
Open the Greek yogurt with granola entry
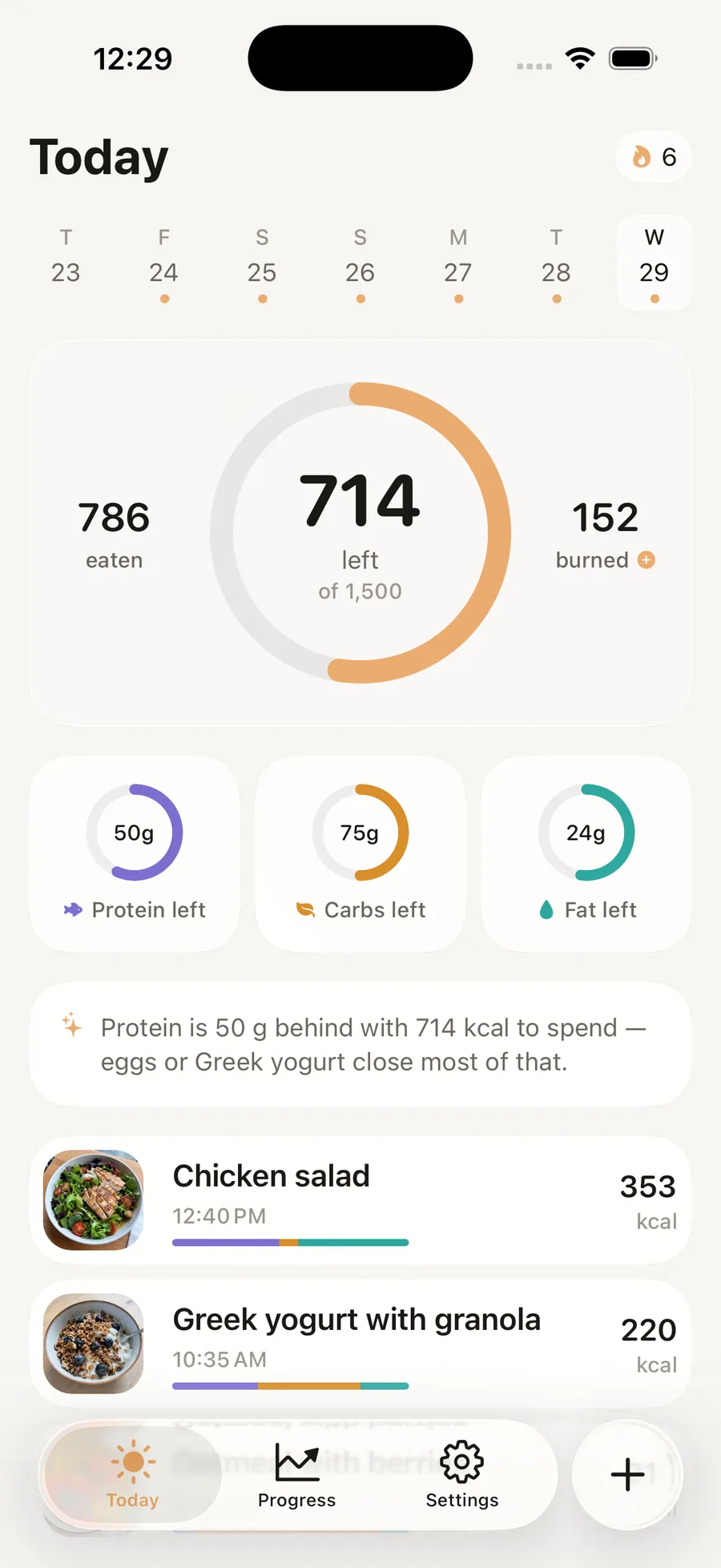pos(360,1344)
